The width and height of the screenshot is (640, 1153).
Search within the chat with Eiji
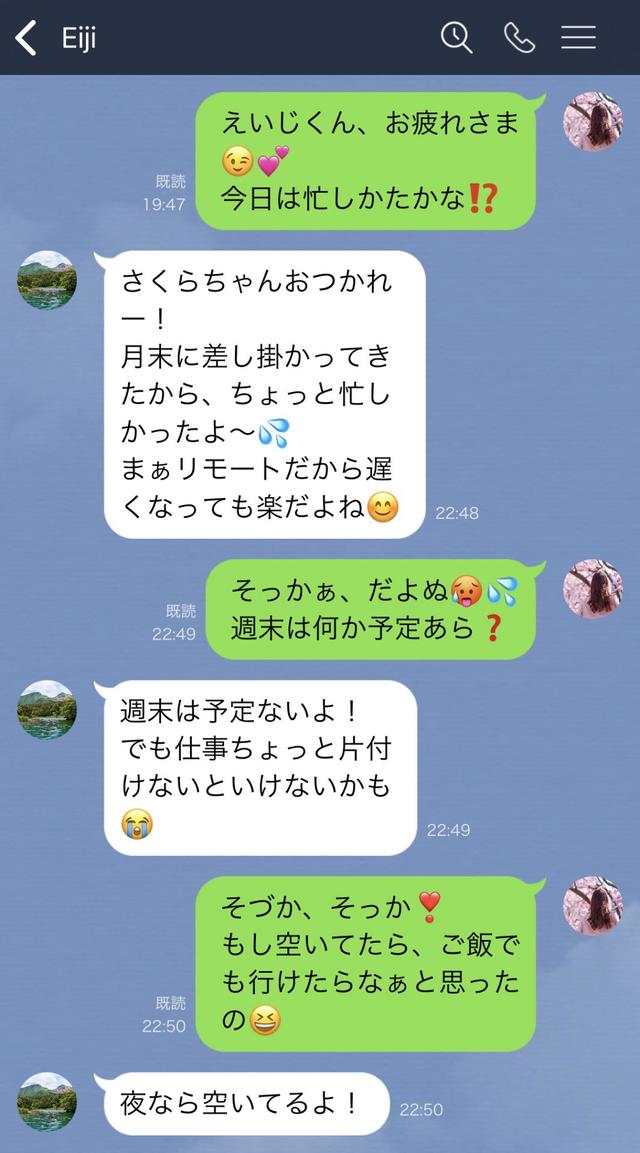[x=456, y=38]
